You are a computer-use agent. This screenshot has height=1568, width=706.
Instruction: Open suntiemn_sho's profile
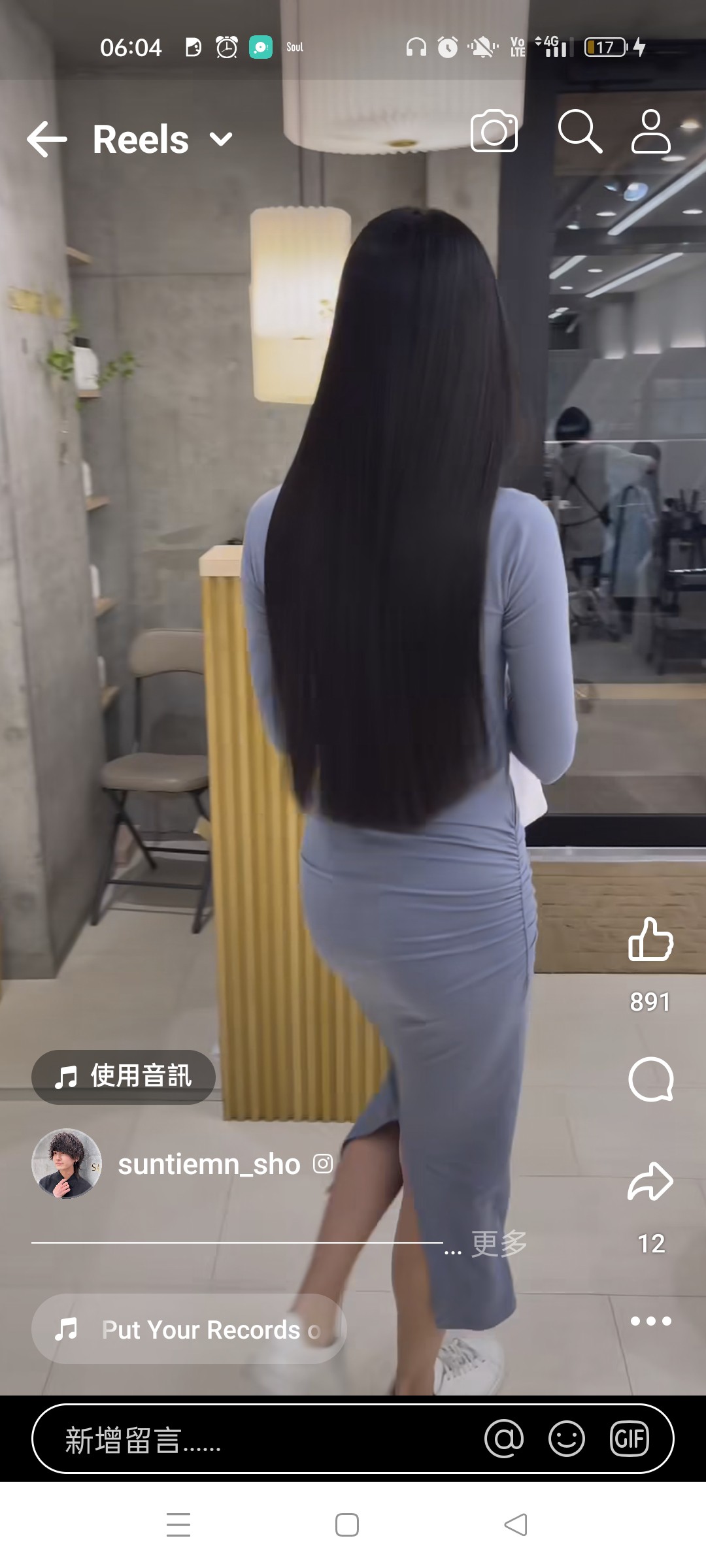click(x=209, y=1164)
